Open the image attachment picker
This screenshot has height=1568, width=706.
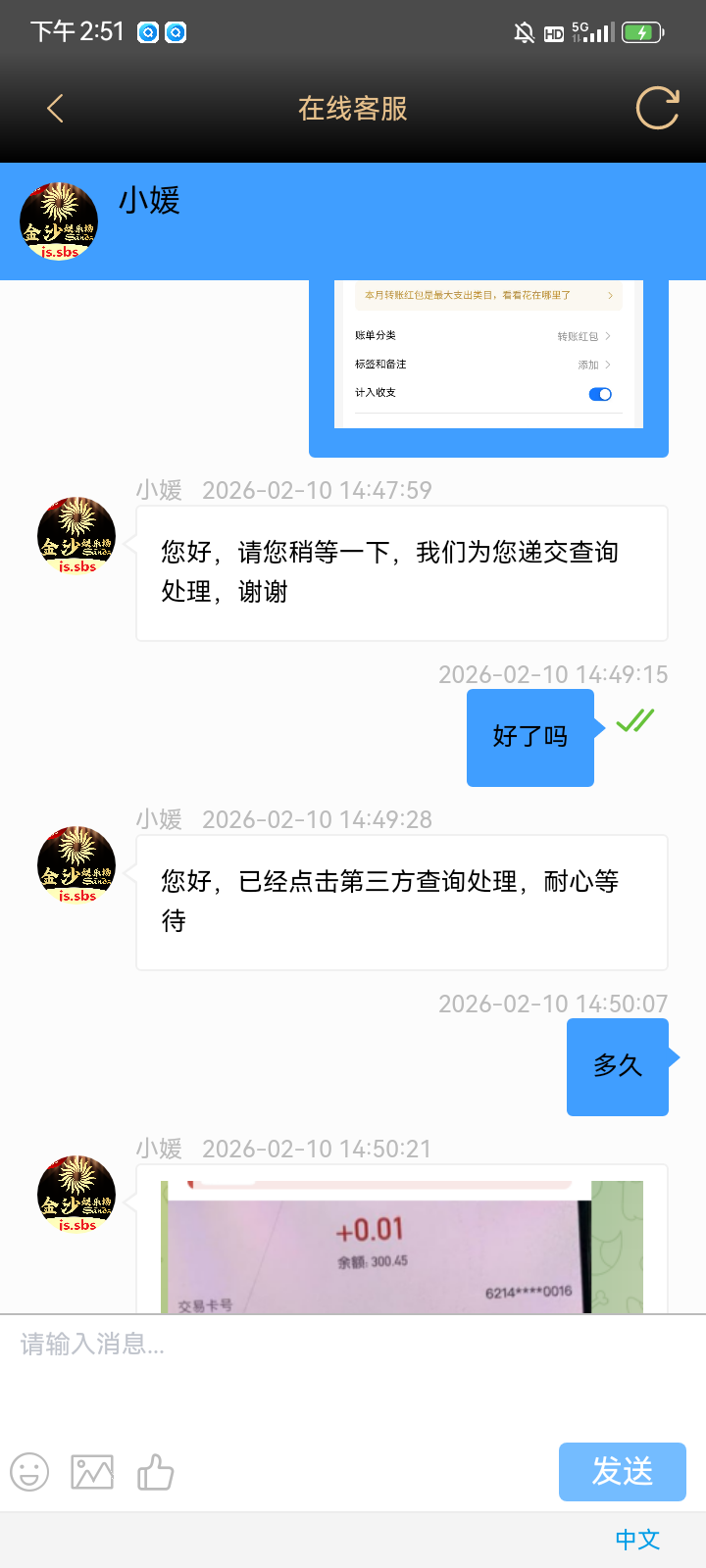(x=92, y=1472)
